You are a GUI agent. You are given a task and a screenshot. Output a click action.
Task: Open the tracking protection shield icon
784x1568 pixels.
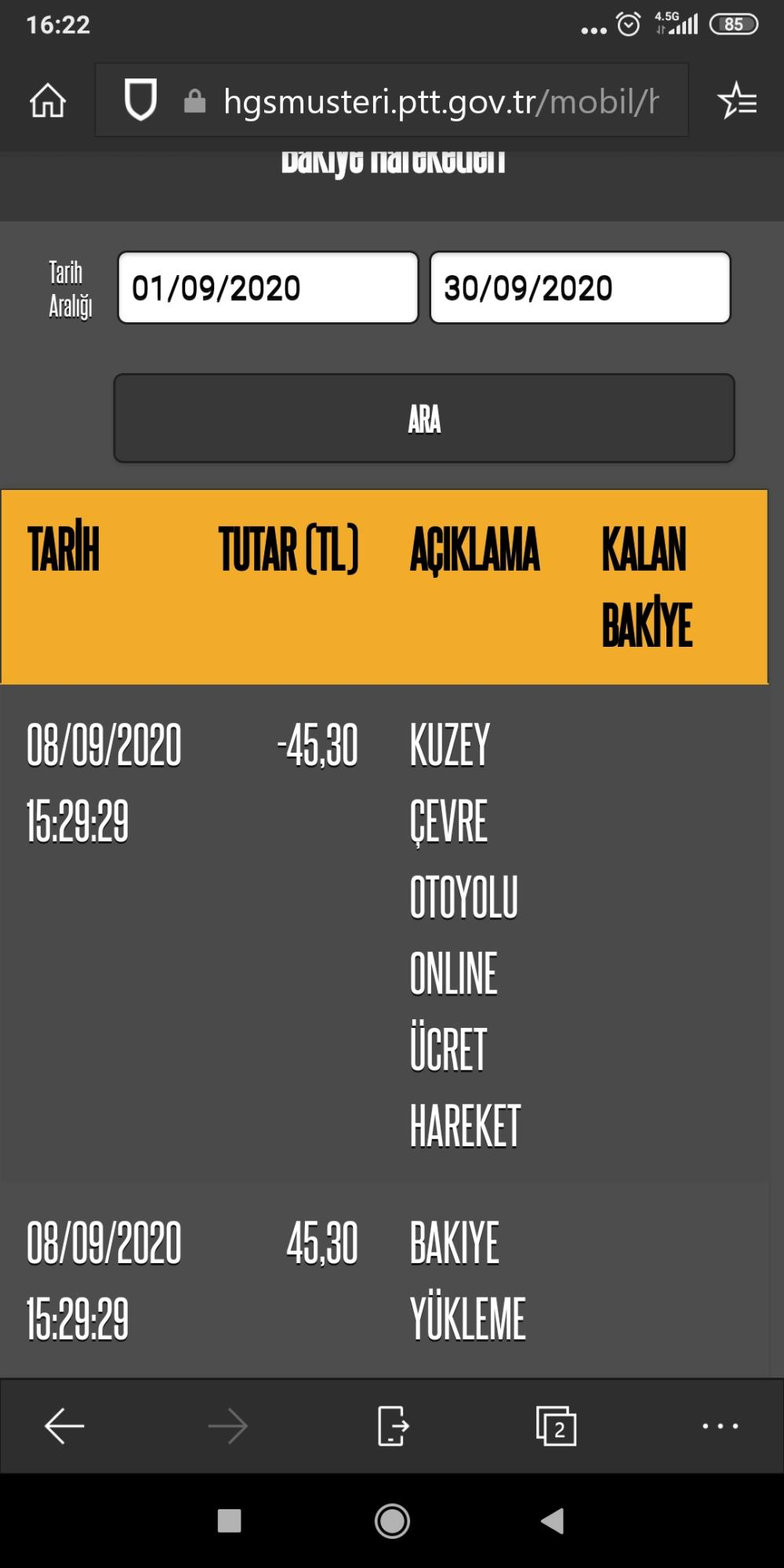[x=141, y=100]
